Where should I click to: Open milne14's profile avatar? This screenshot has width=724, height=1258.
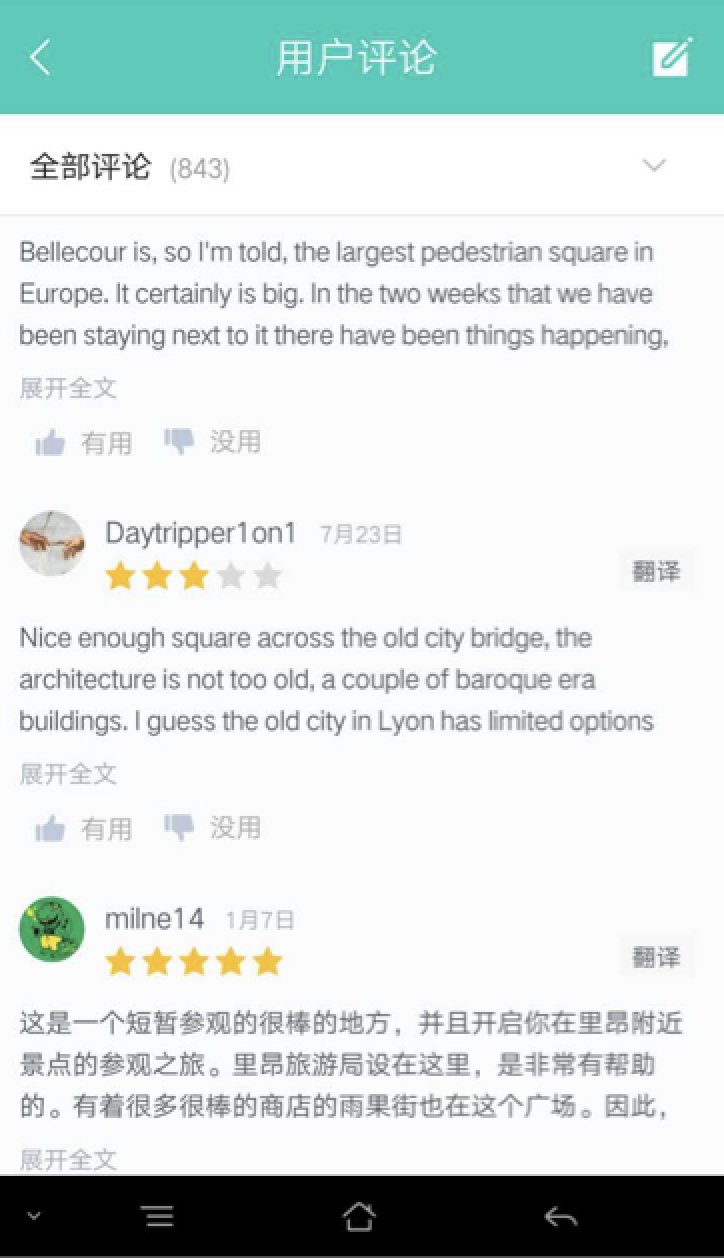(x=52, y=929)
